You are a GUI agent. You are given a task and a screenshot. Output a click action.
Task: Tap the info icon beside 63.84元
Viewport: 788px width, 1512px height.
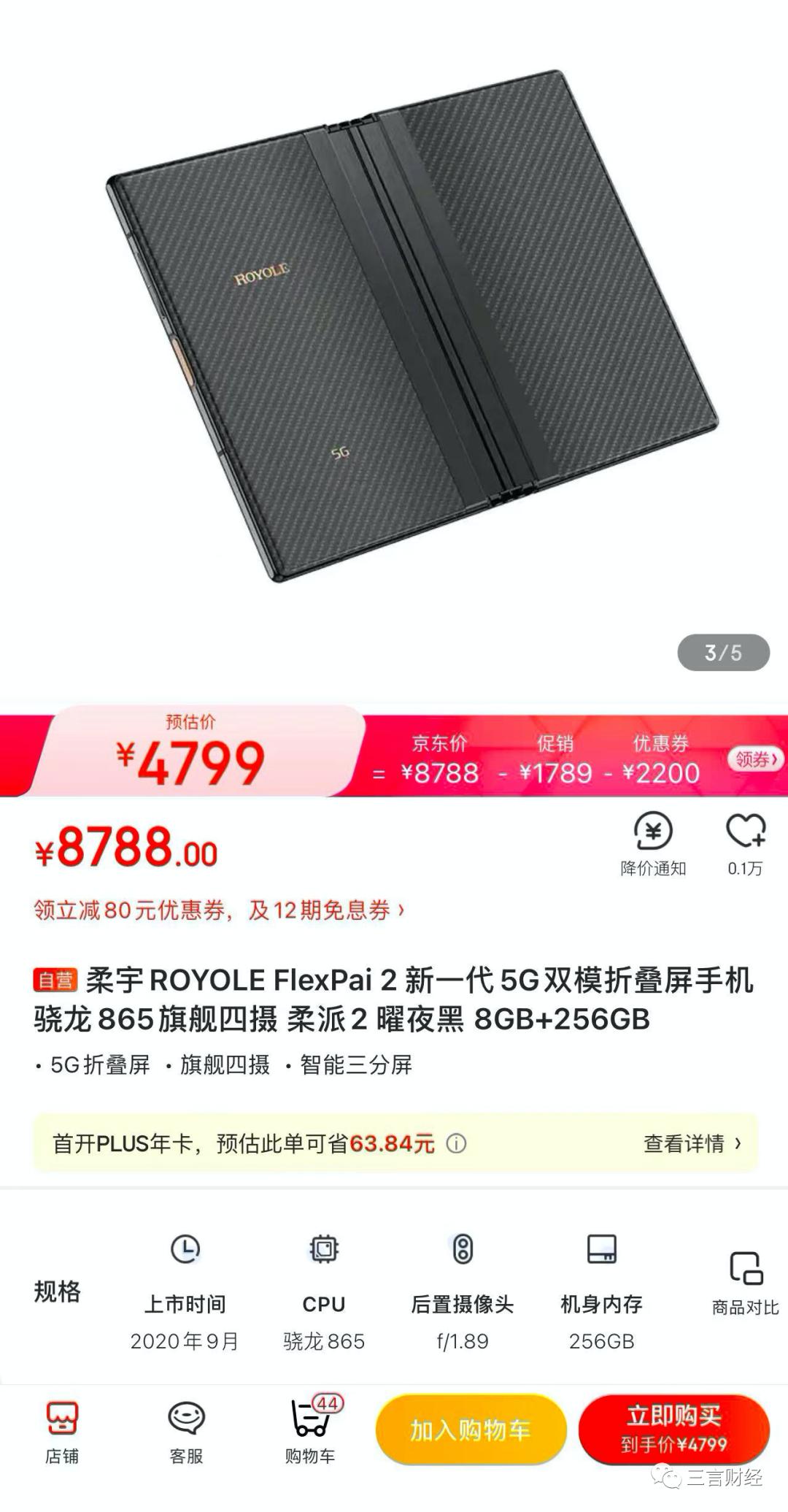point(456,1143)
